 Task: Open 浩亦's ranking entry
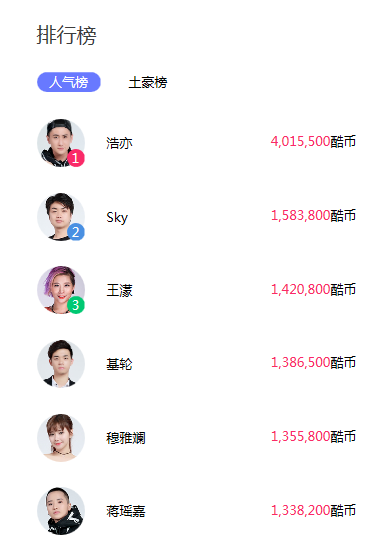(x=196, y=143)
